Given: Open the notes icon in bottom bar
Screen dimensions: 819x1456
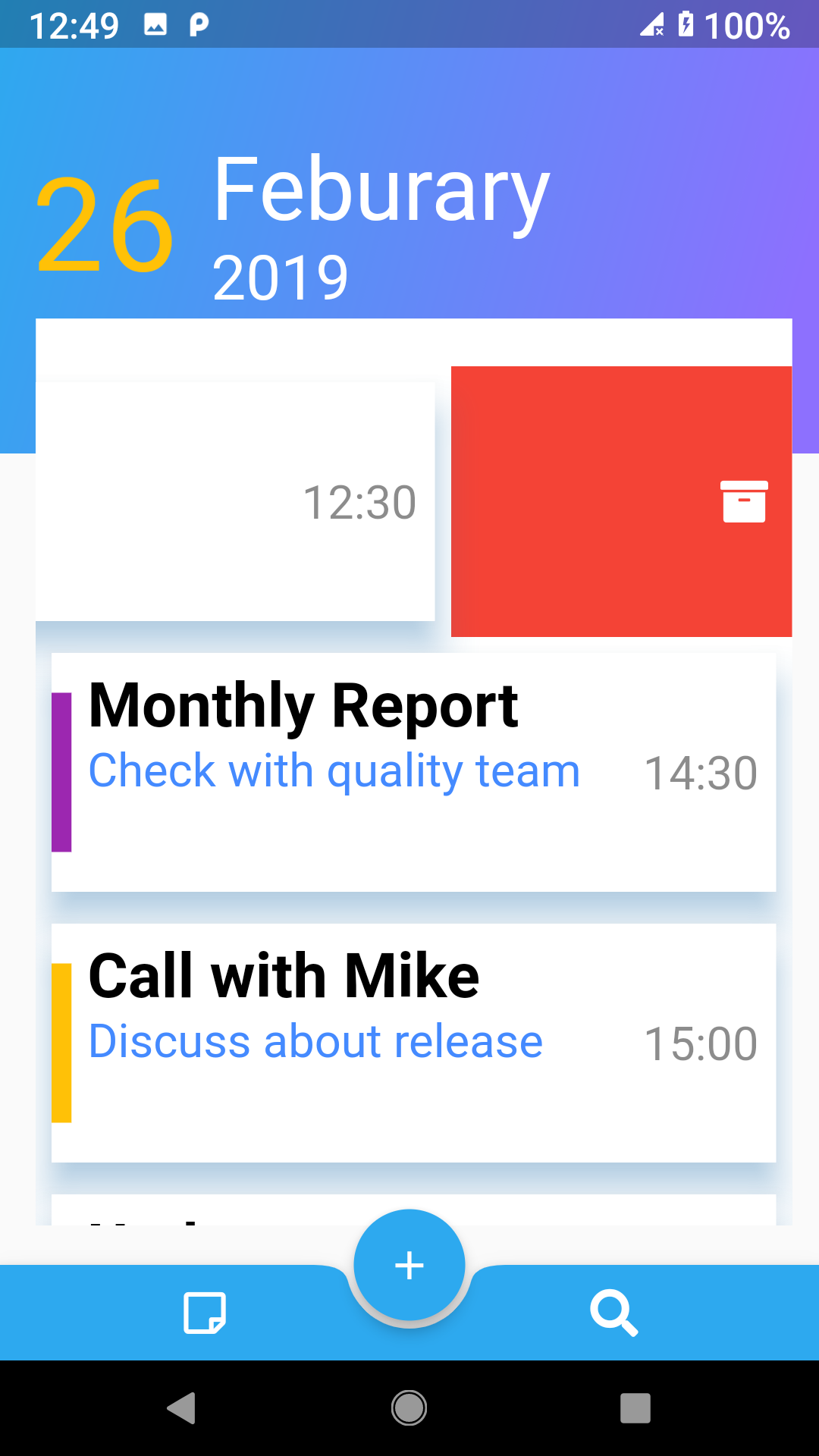Looking at the screenshot, I should pyautogui.click(x=205, y=1313).
